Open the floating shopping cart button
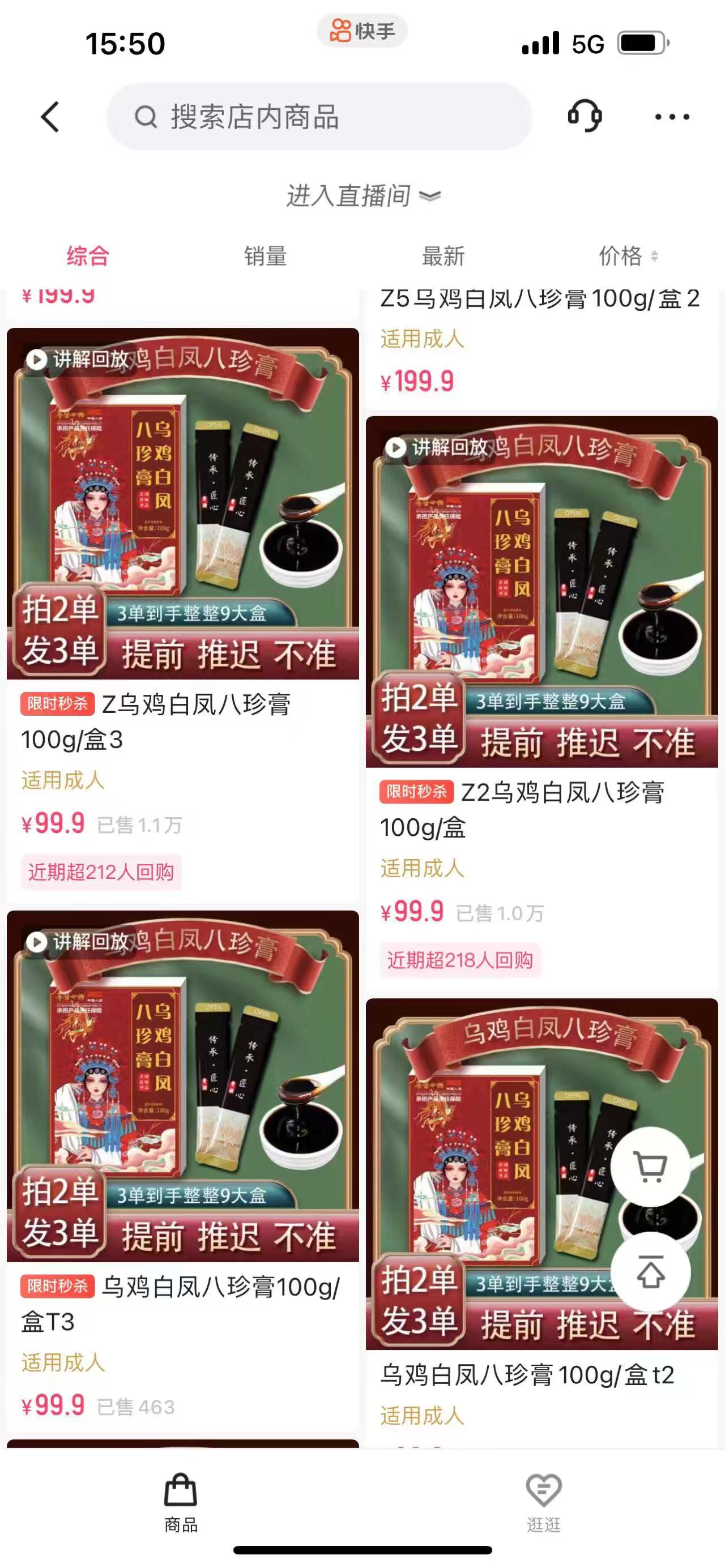Image resolution: width=725 pixels, height=1568 pixels. coord(650,1167)
